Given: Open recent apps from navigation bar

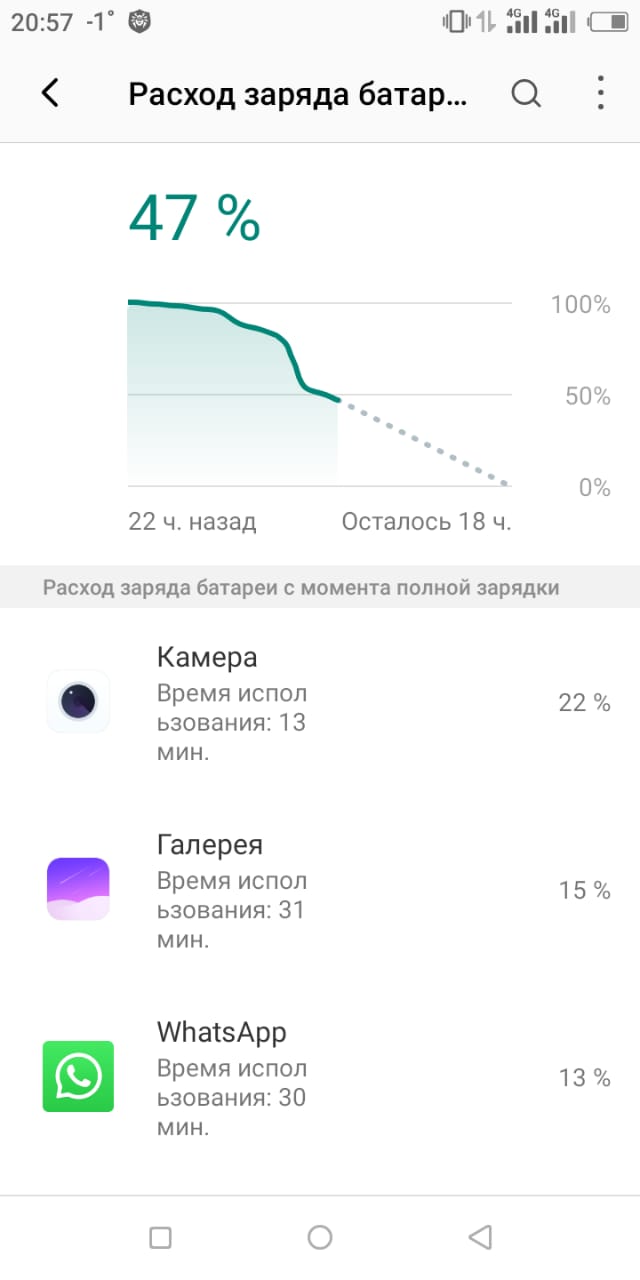Looking at the screenshot, I should [160, 1238].
